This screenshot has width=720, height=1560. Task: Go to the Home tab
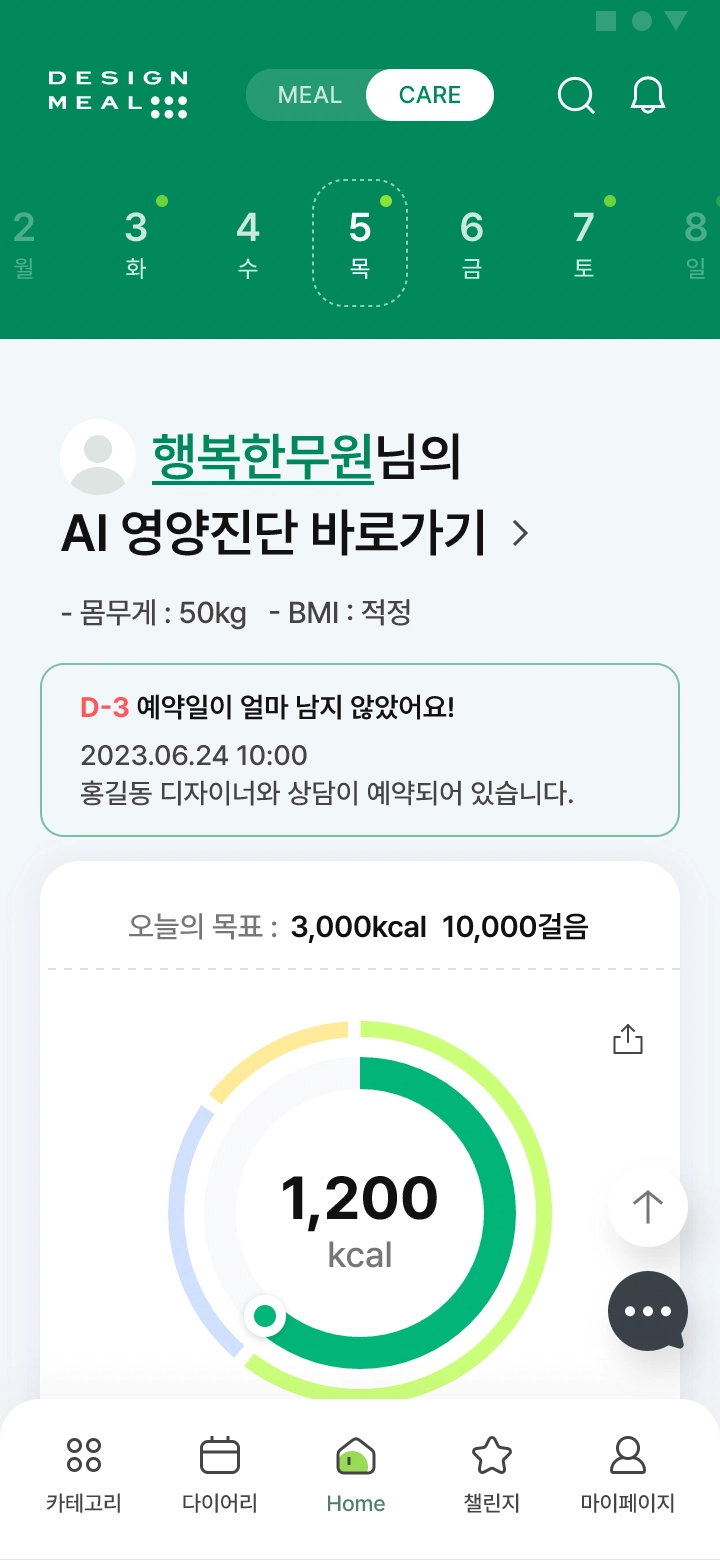[356, 1474]
